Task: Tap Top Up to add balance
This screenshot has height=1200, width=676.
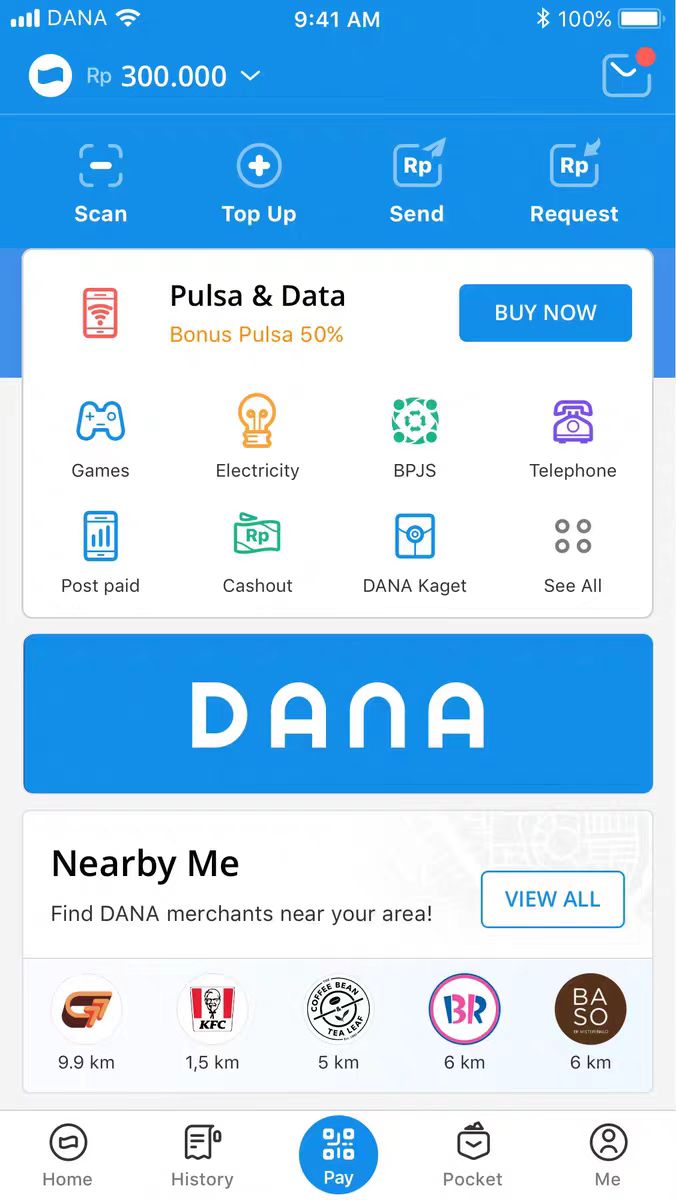Action: click(x=259, y=184)
